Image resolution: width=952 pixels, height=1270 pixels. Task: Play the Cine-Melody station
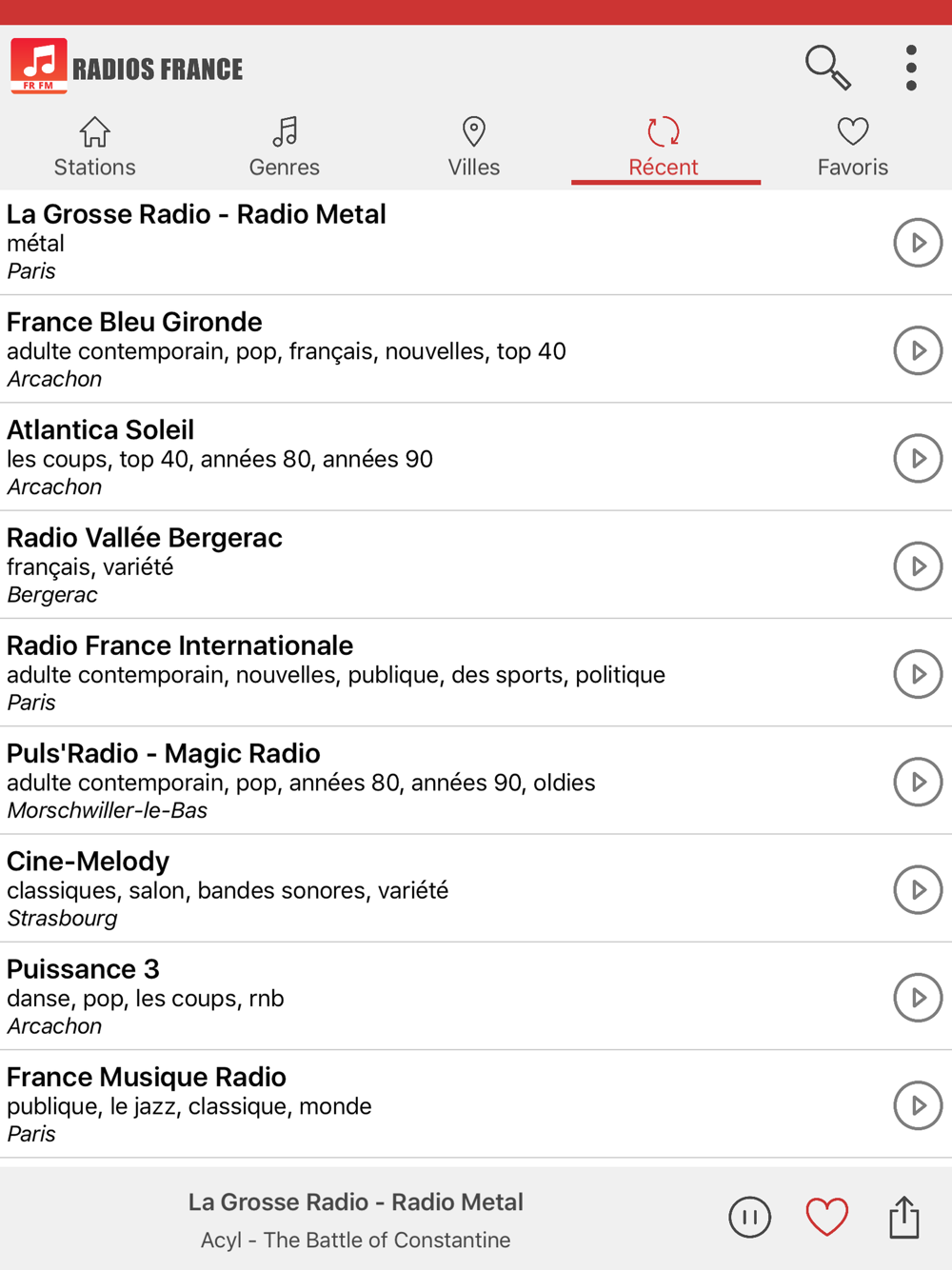tap(918, 889)
